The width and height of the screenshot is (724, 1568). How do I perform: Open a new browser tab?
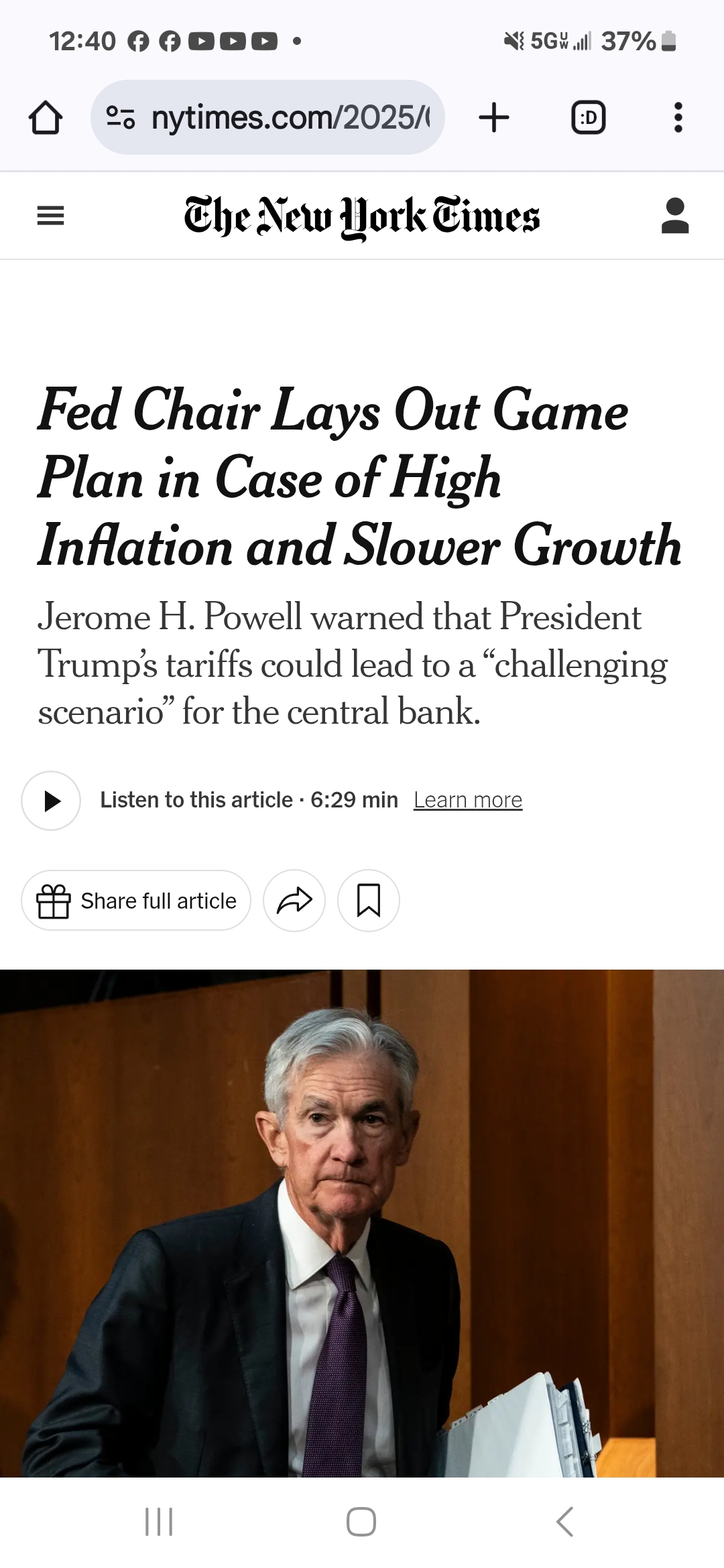[x=494, y=118]
